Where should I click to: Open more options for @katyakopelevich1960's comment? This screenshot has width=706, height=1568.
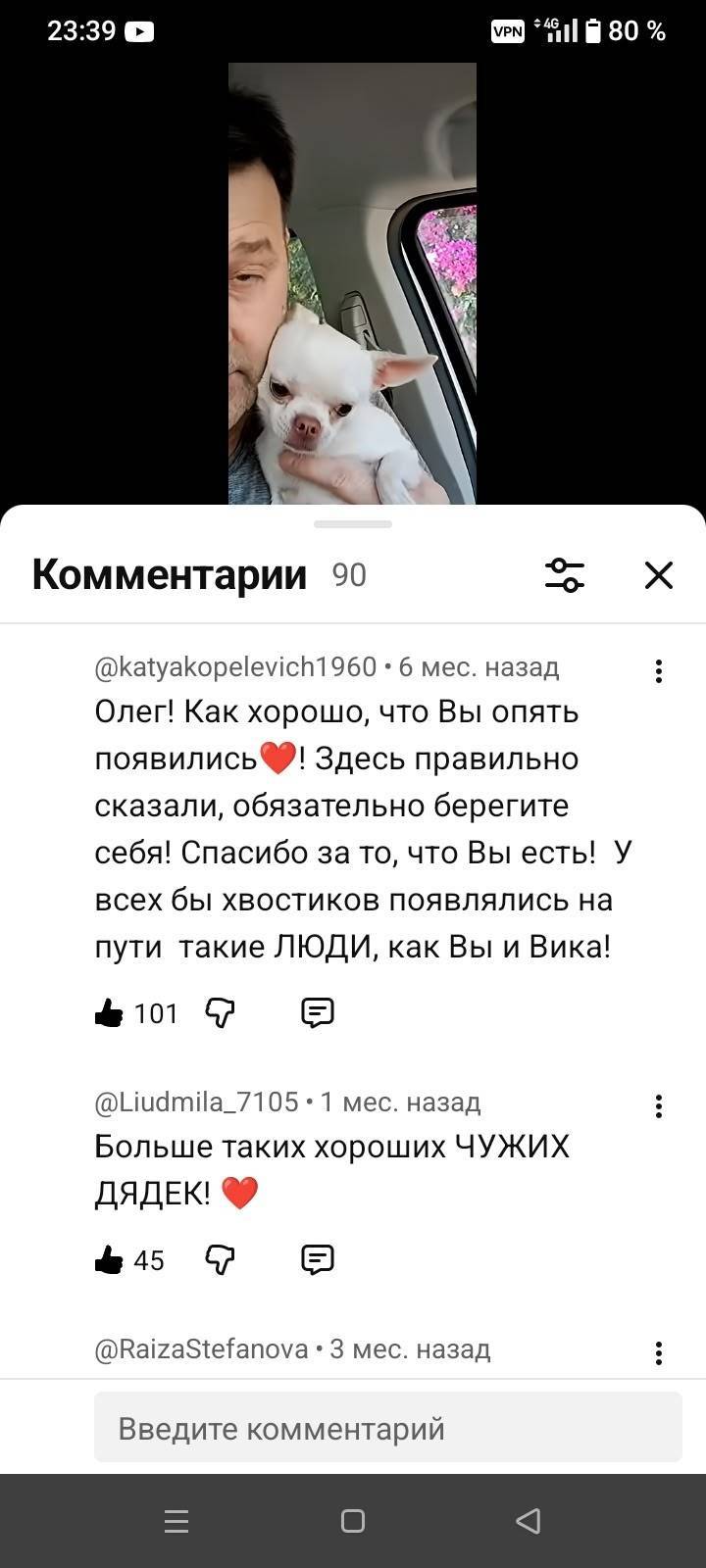point(659,671)
